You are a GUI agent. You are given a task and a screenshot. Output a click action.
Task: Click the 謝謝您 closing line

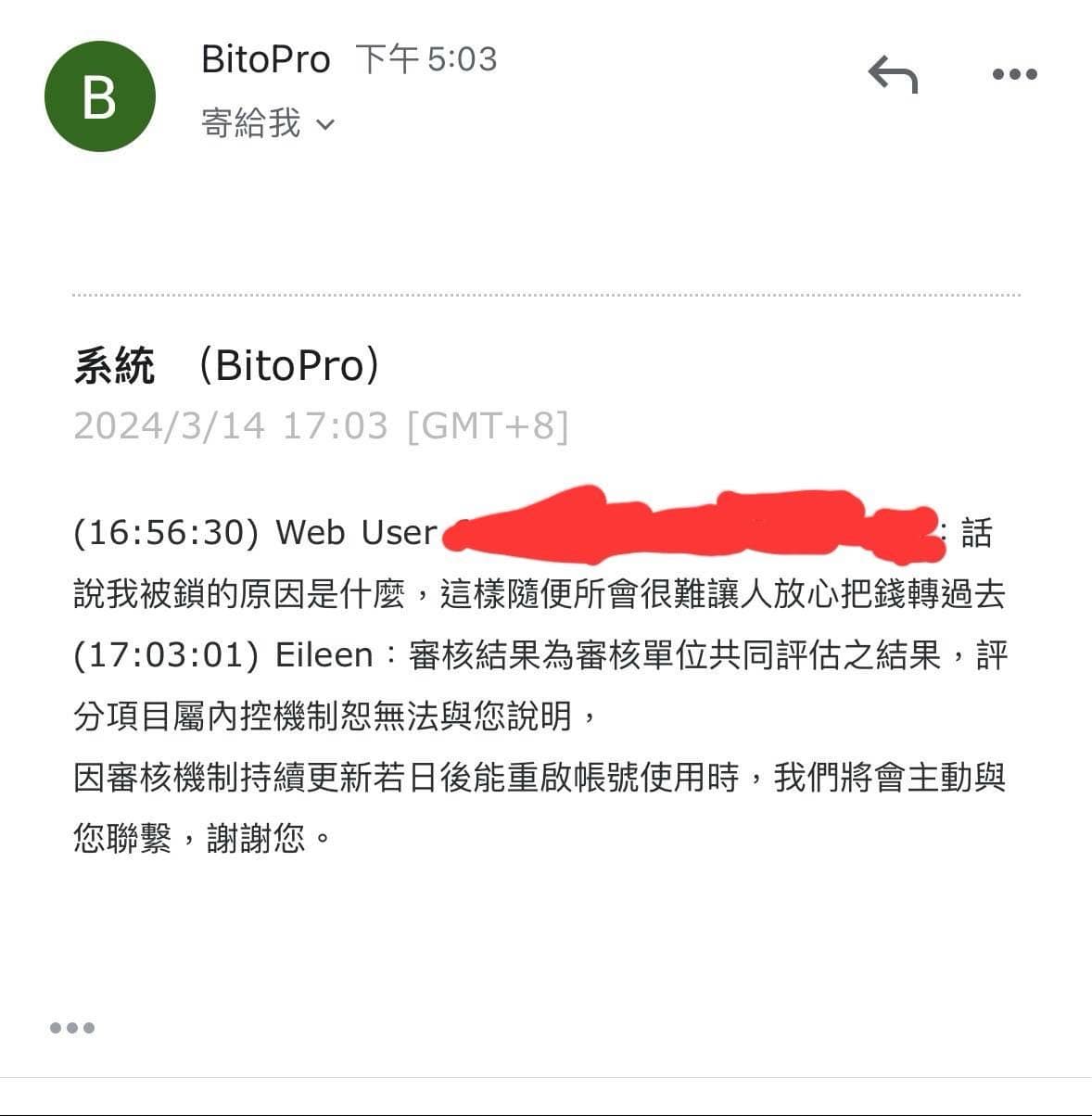(260, 834)
